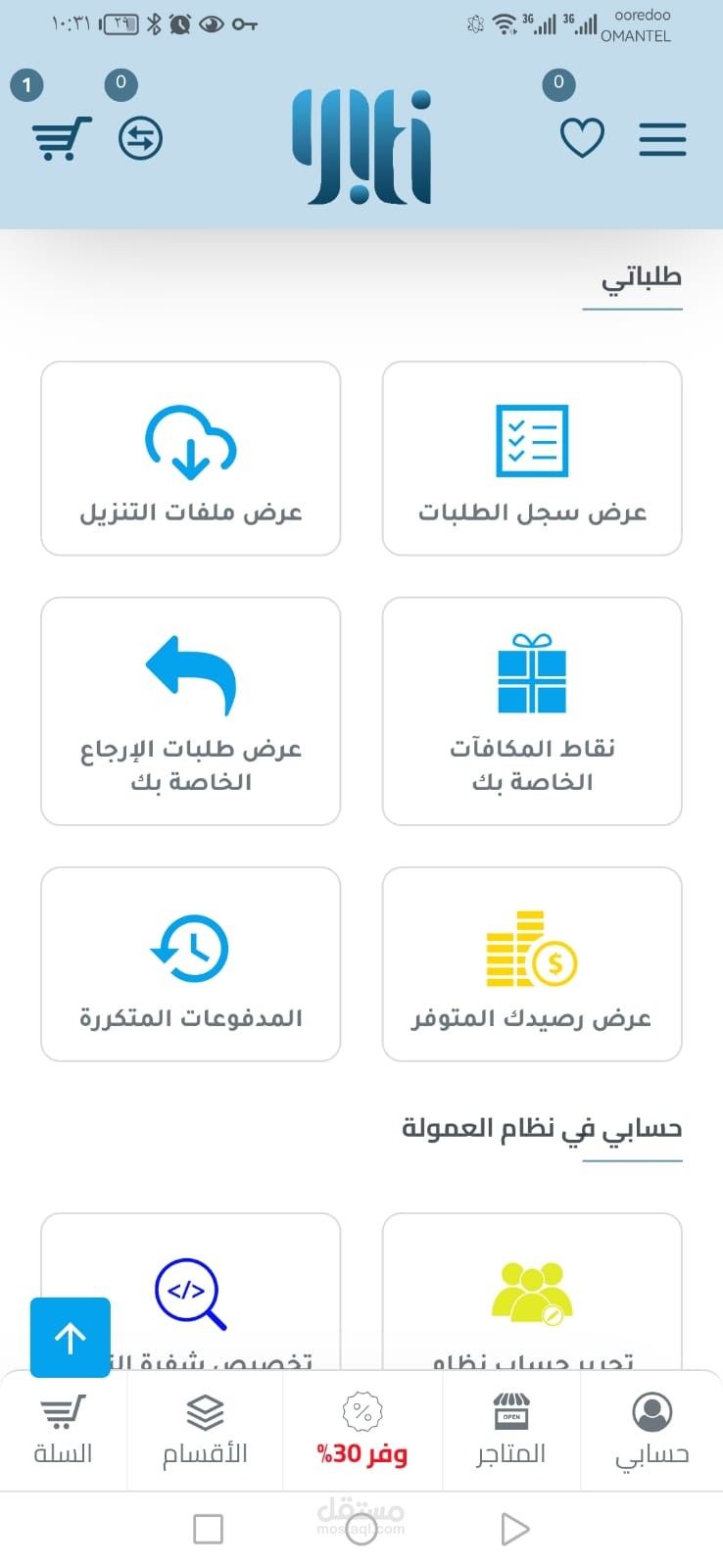This screenshot has width=723, height=1568.
Task: Tap the system home button
Action: point(361,1529)
